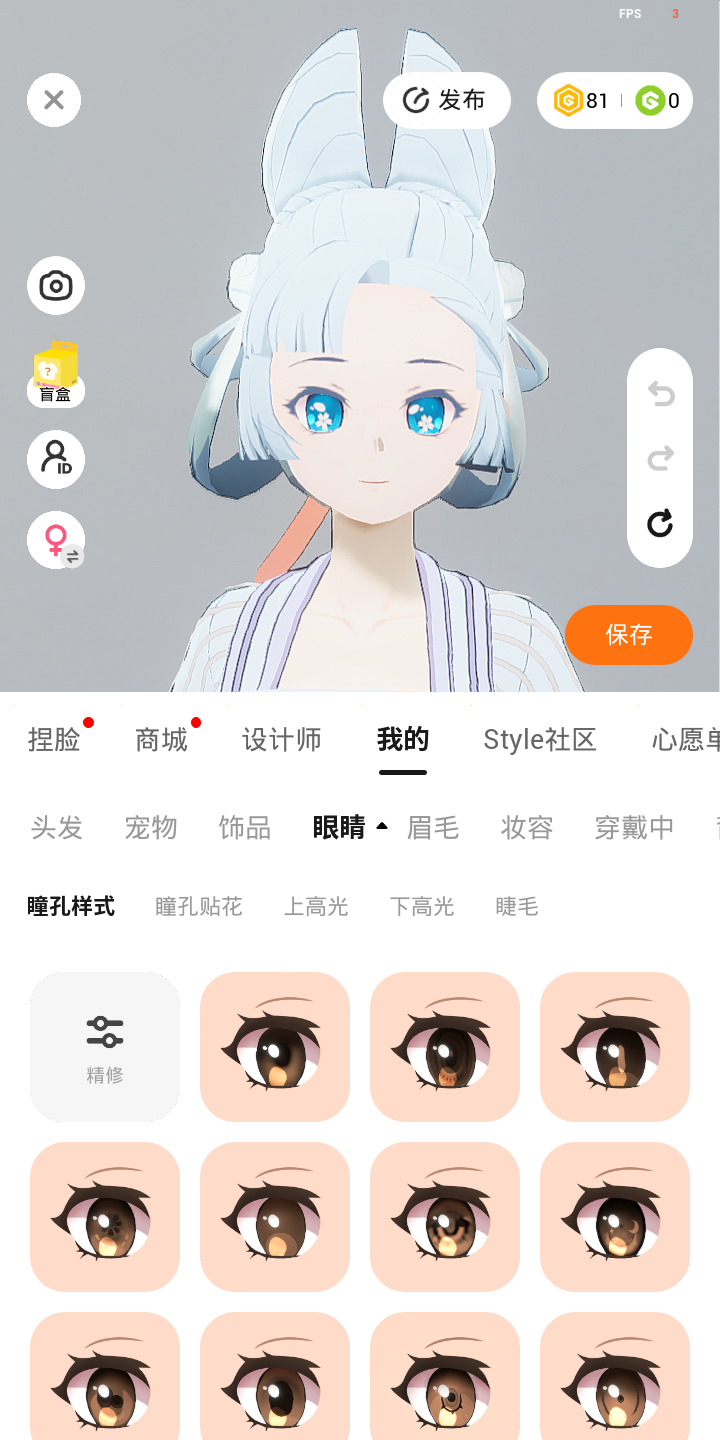Close the avatar editor
This screenshot has width=720, height=1440.
[x=54, y=100]
